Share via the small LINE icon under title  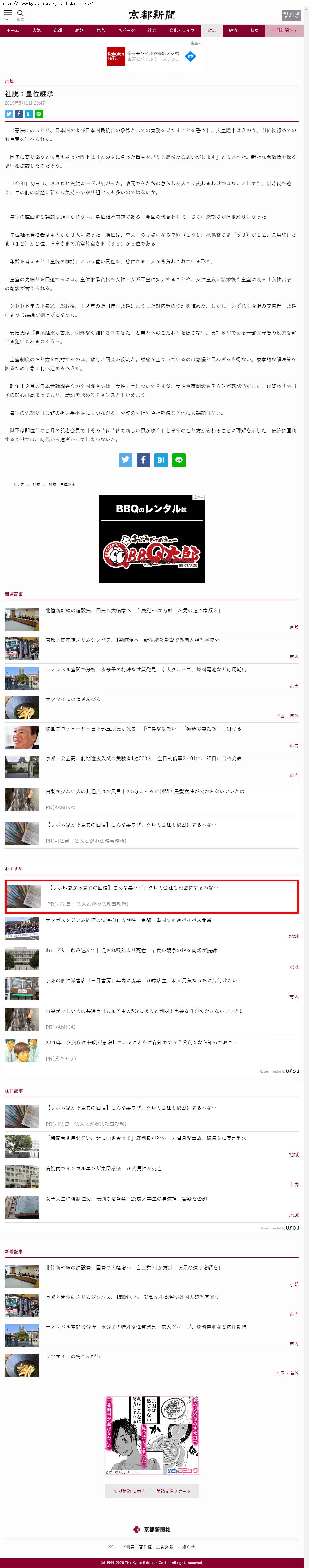39,114
